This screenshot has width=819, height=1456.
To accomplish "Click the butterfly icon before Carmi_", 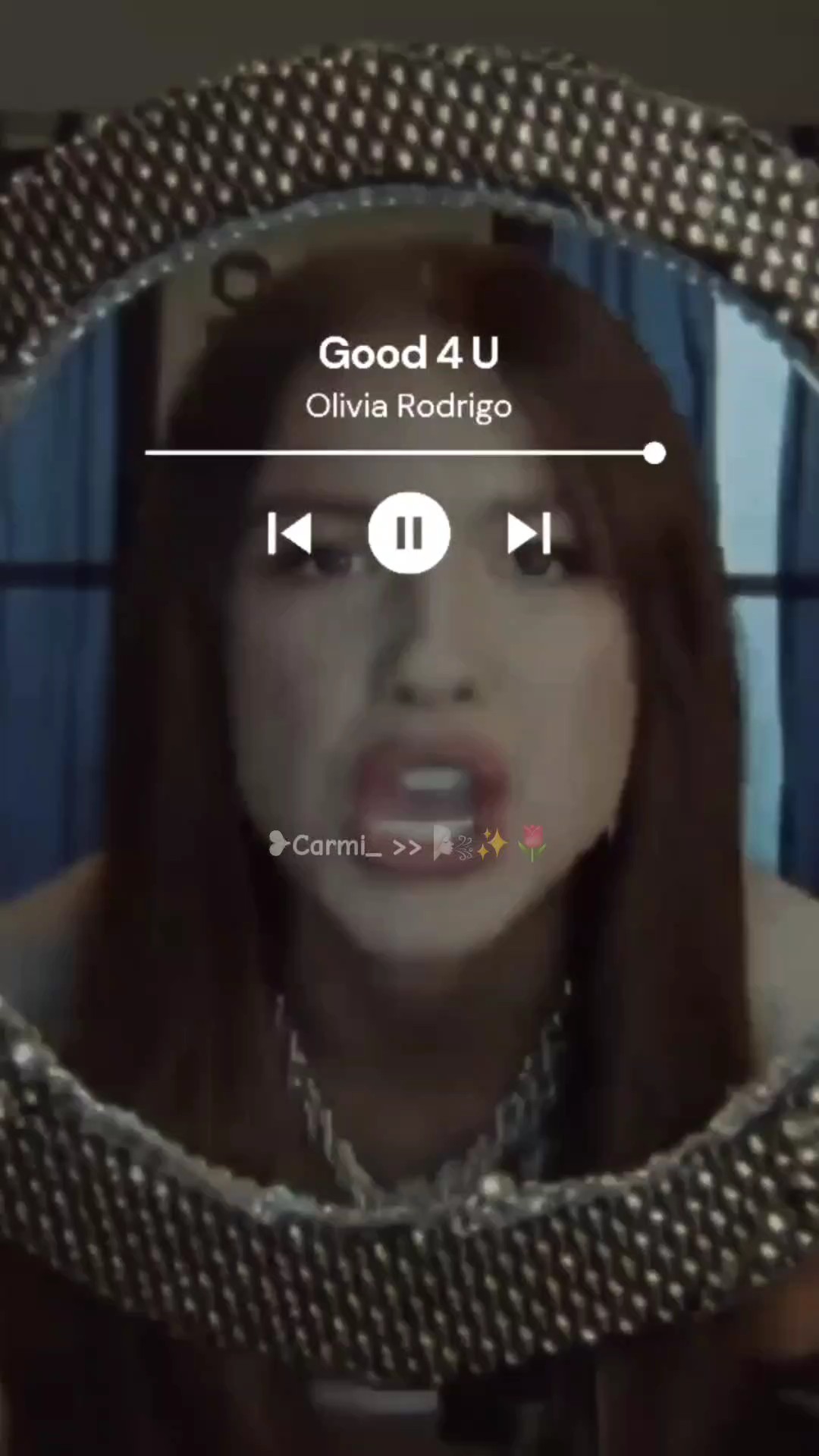I will point(278,845).
